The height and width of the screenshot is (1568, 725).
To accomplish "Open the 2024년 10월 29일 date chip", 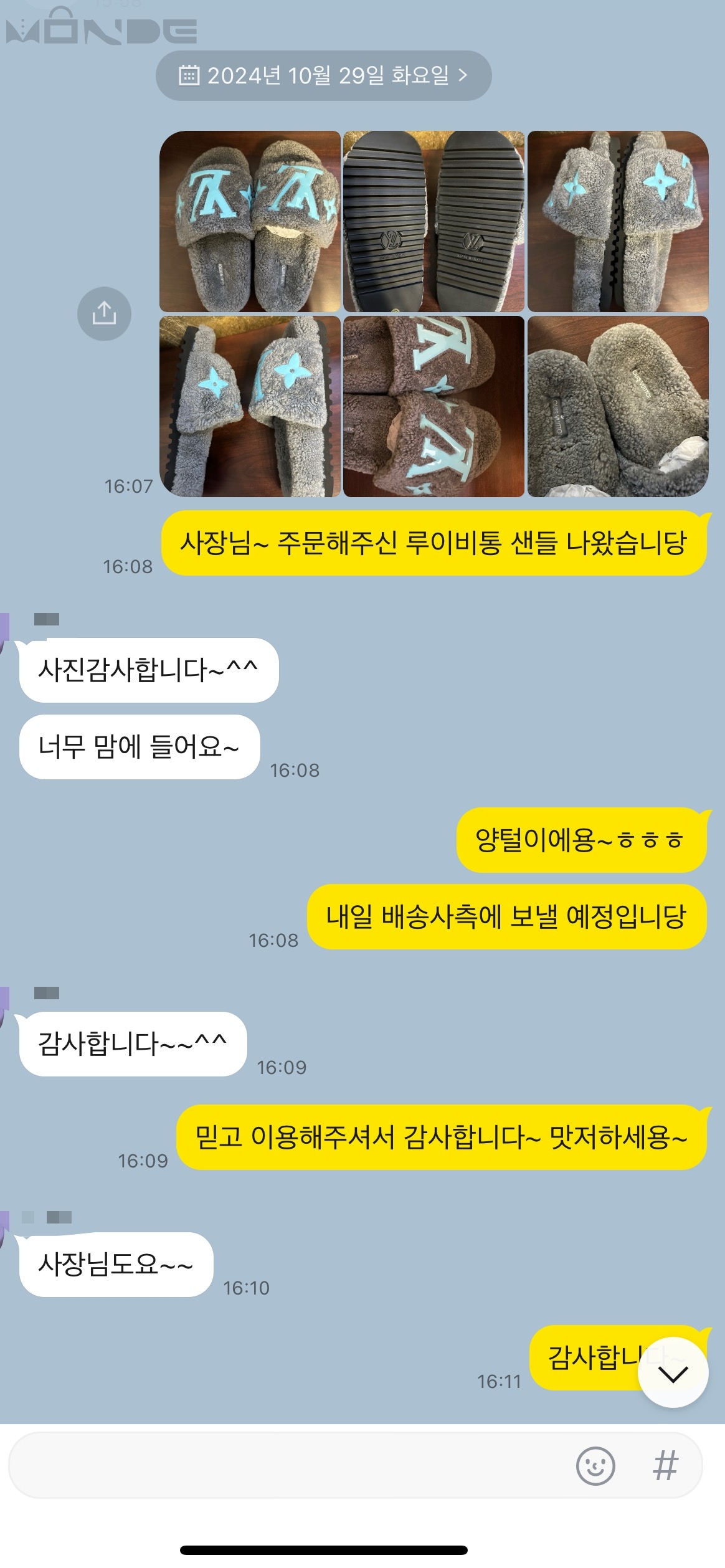I will click(x=323, y=75).
